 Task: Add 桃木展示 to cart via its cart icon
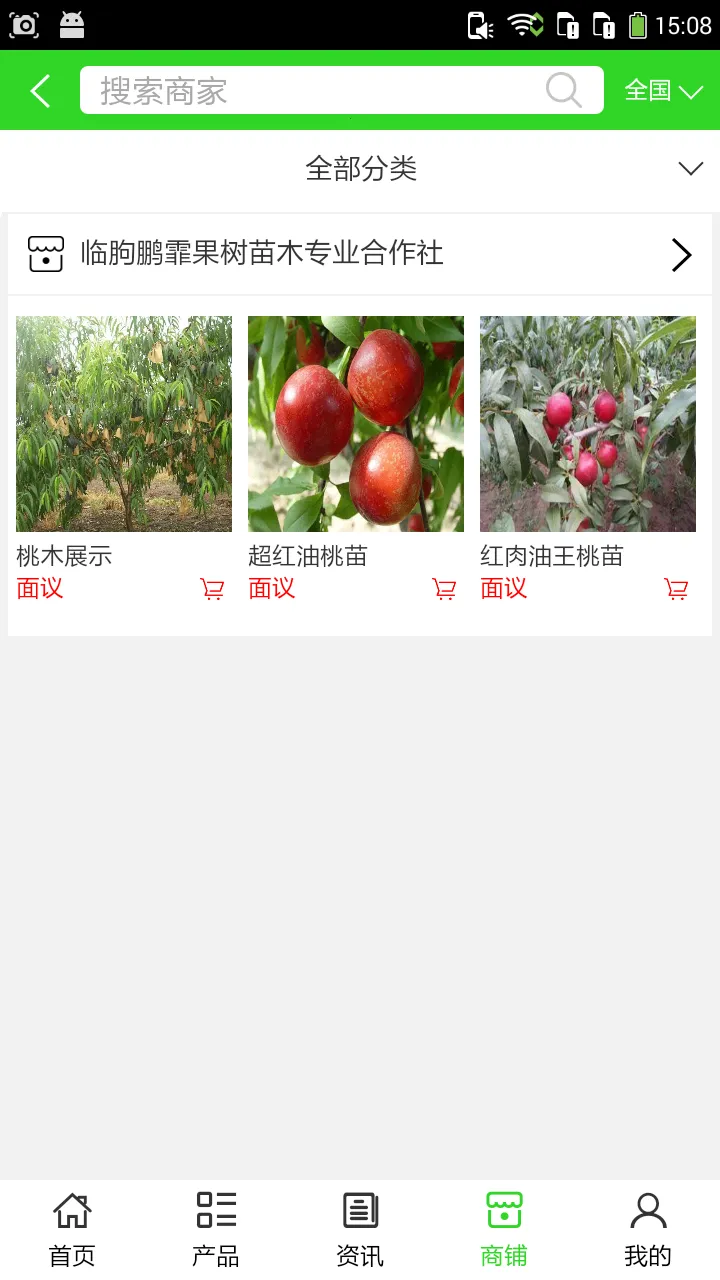click(212, 589)
